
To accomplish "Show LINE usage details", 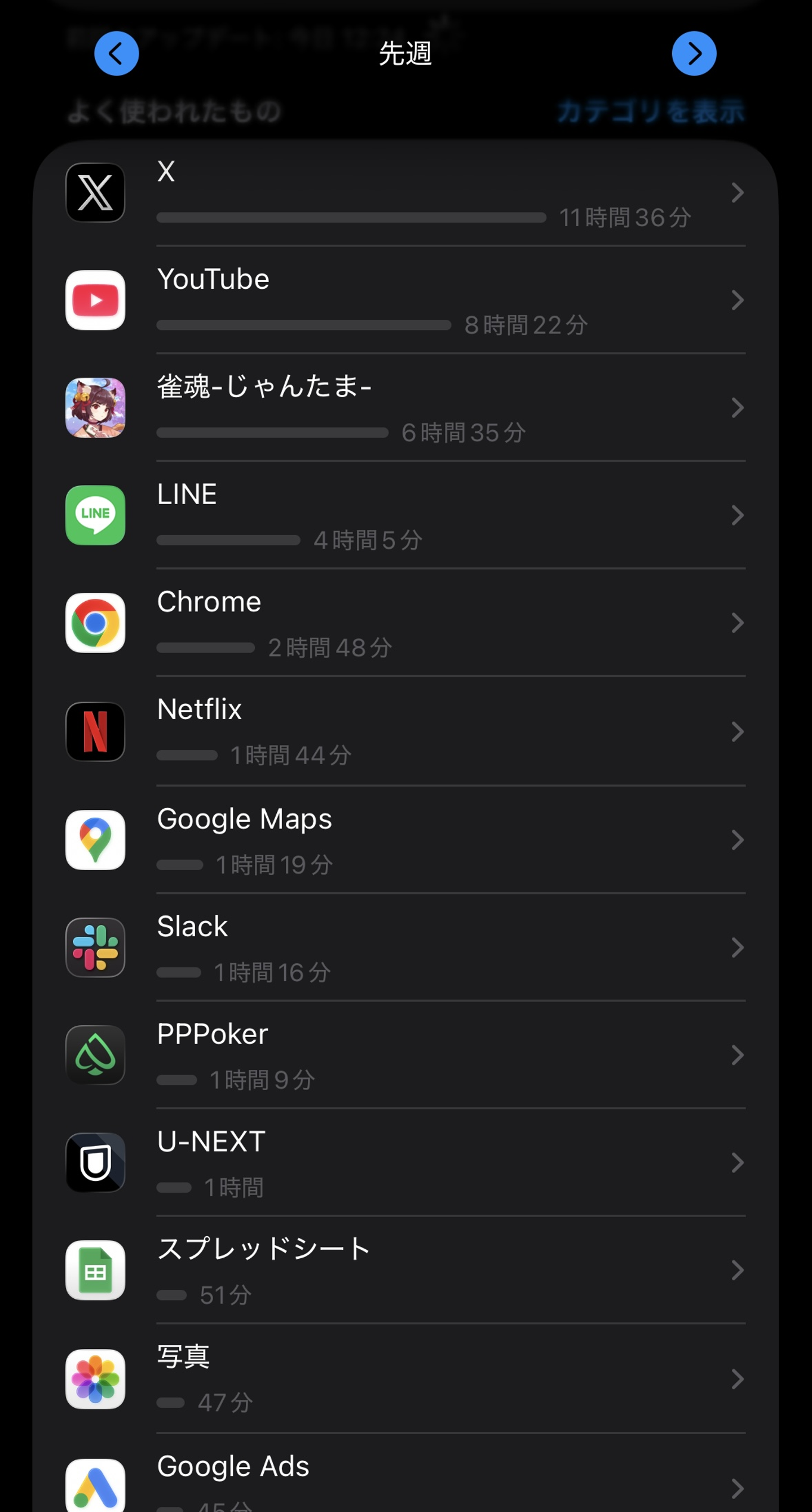I will point(405,515).
